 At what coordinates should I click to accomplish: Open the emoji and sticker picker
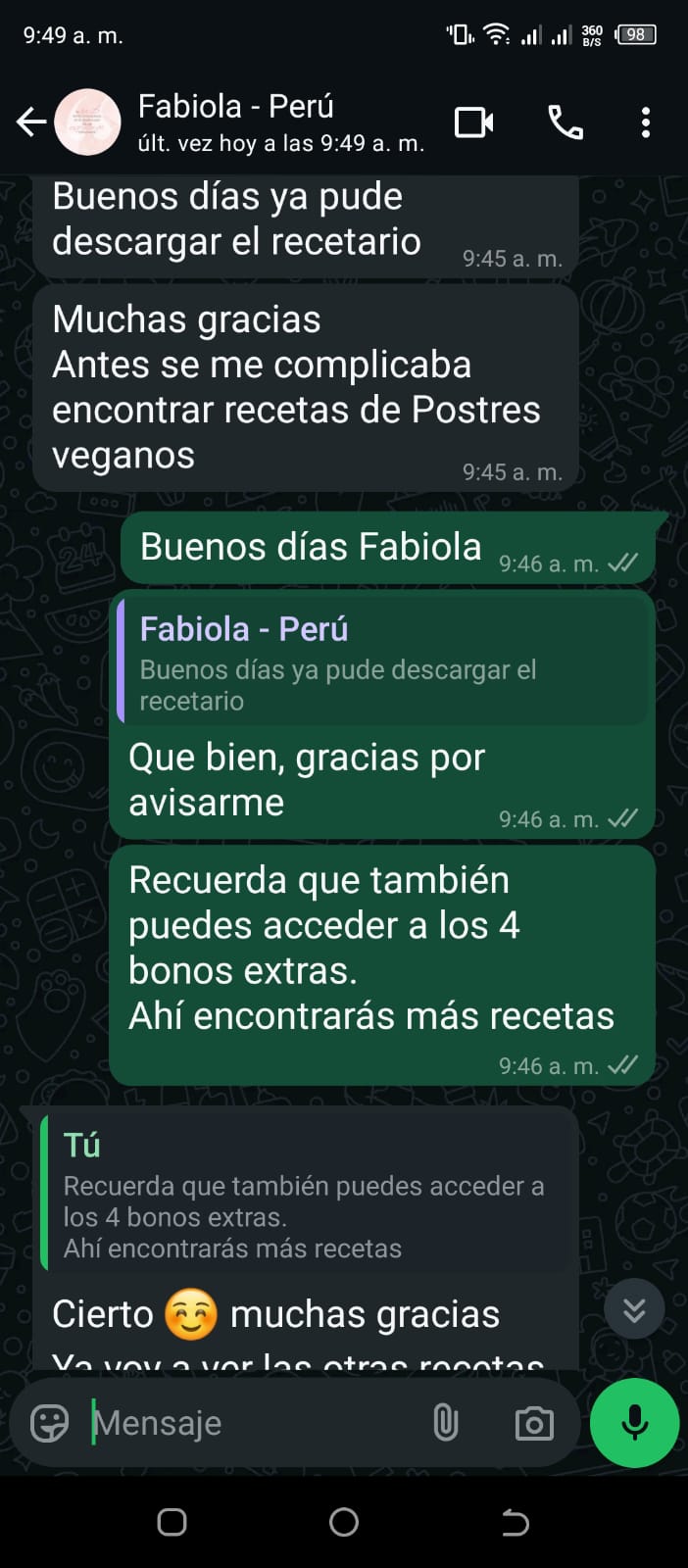(x=50, y=1423)
